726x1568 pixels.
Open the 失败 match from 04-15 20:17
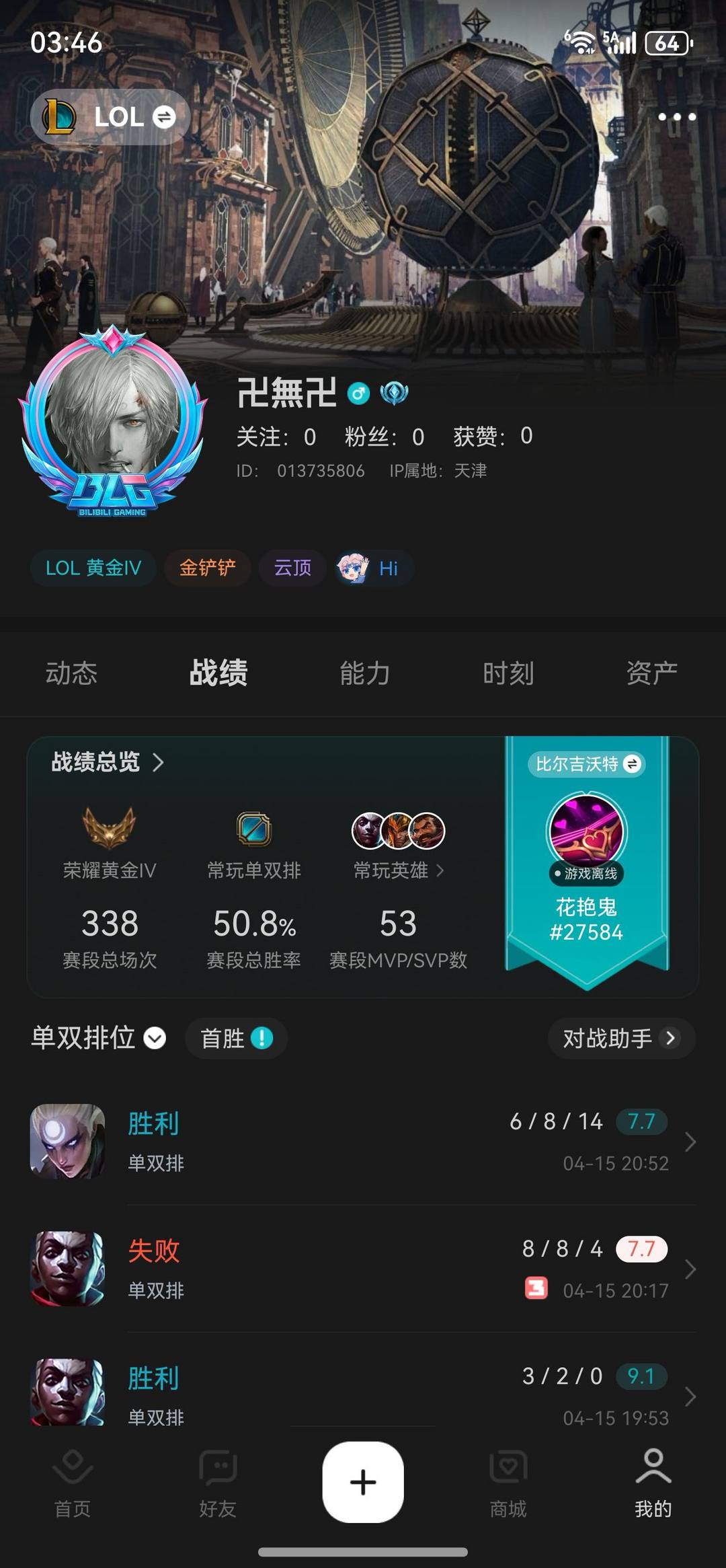point(363,1269)
